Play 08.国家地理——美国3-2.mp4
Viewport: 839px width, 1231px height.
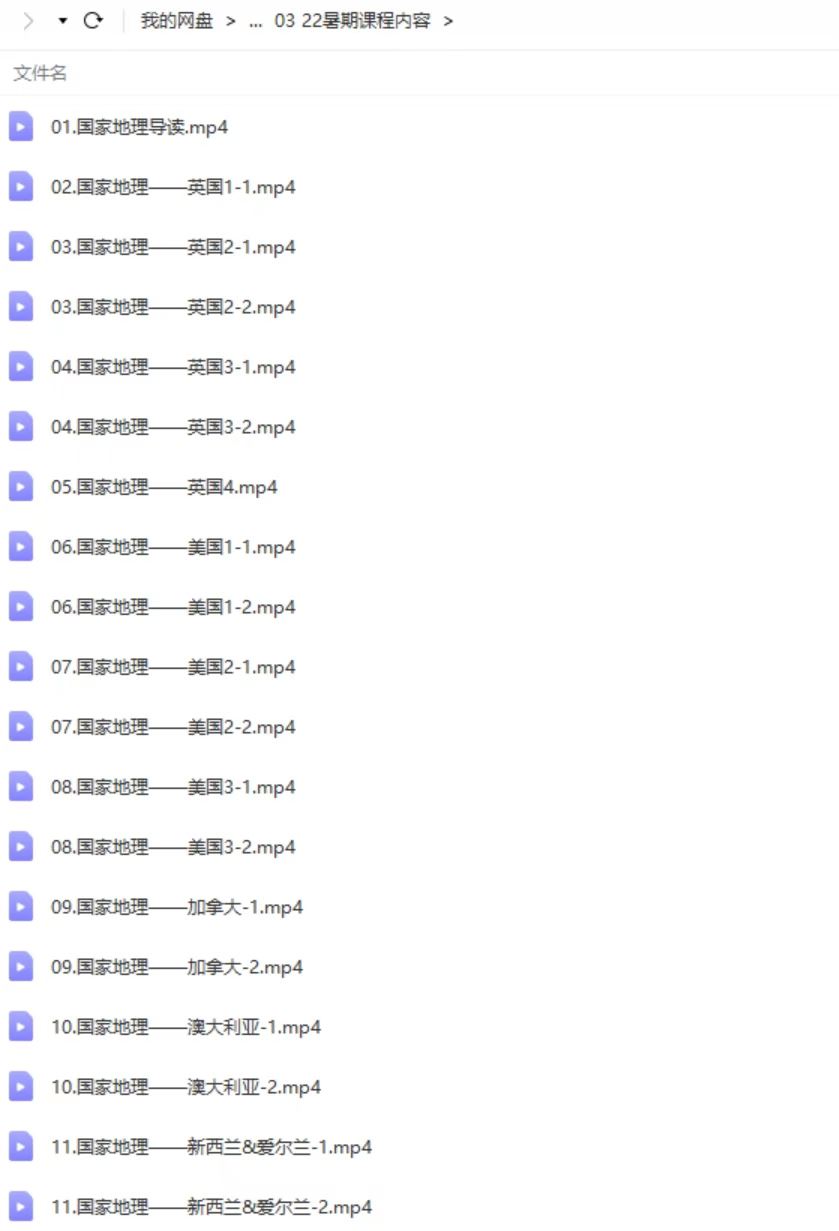click(x=173, y=847)
